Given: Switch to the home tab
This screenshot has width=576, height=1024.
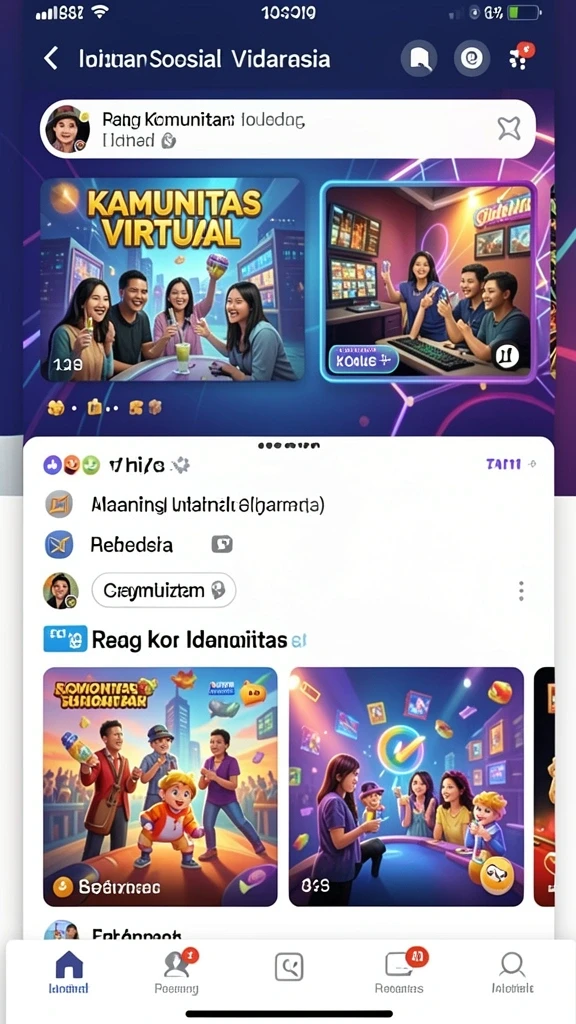Looking at the screenshot, I should [x=69, y=972].
